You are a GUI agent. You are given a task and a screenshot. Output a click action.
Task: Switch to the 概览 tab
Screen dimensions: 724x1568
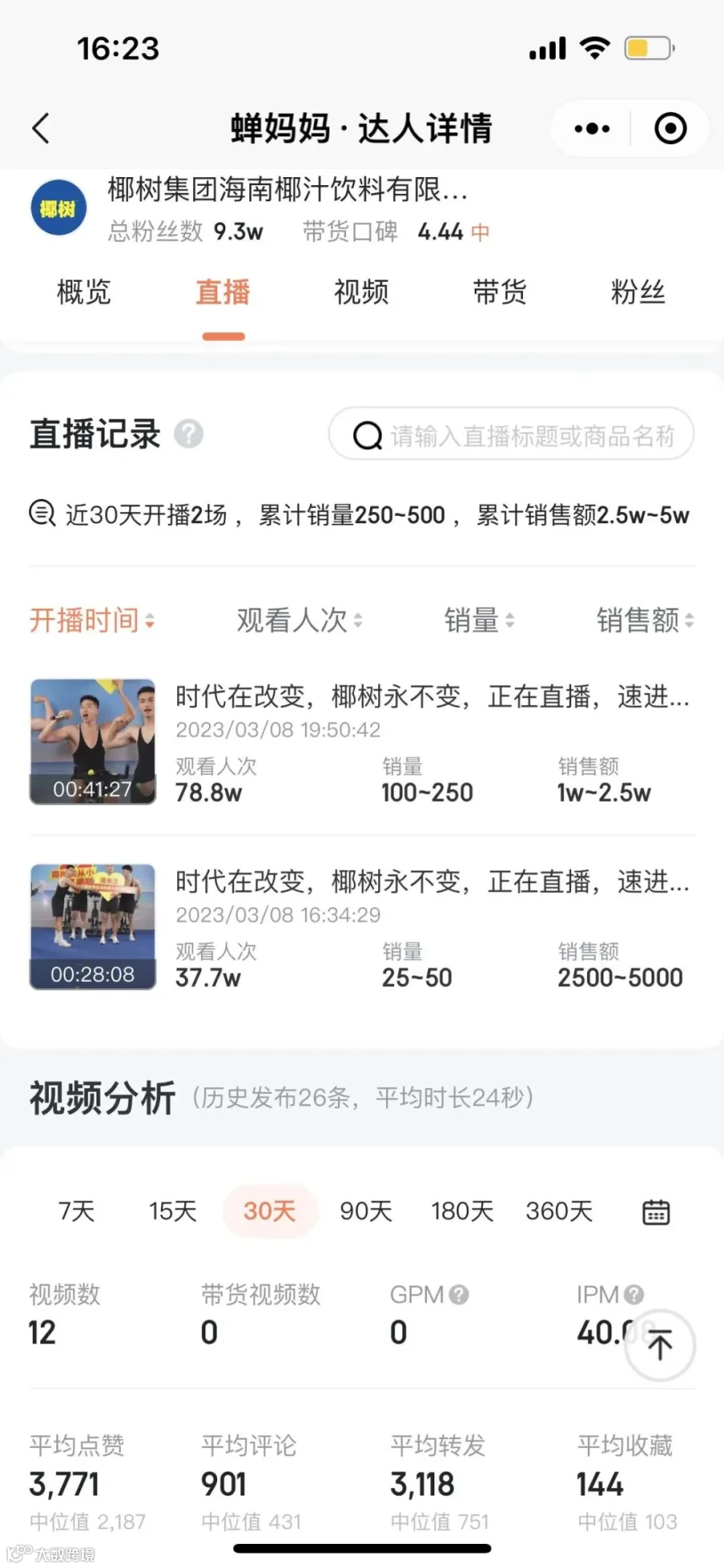pos(84,292)
